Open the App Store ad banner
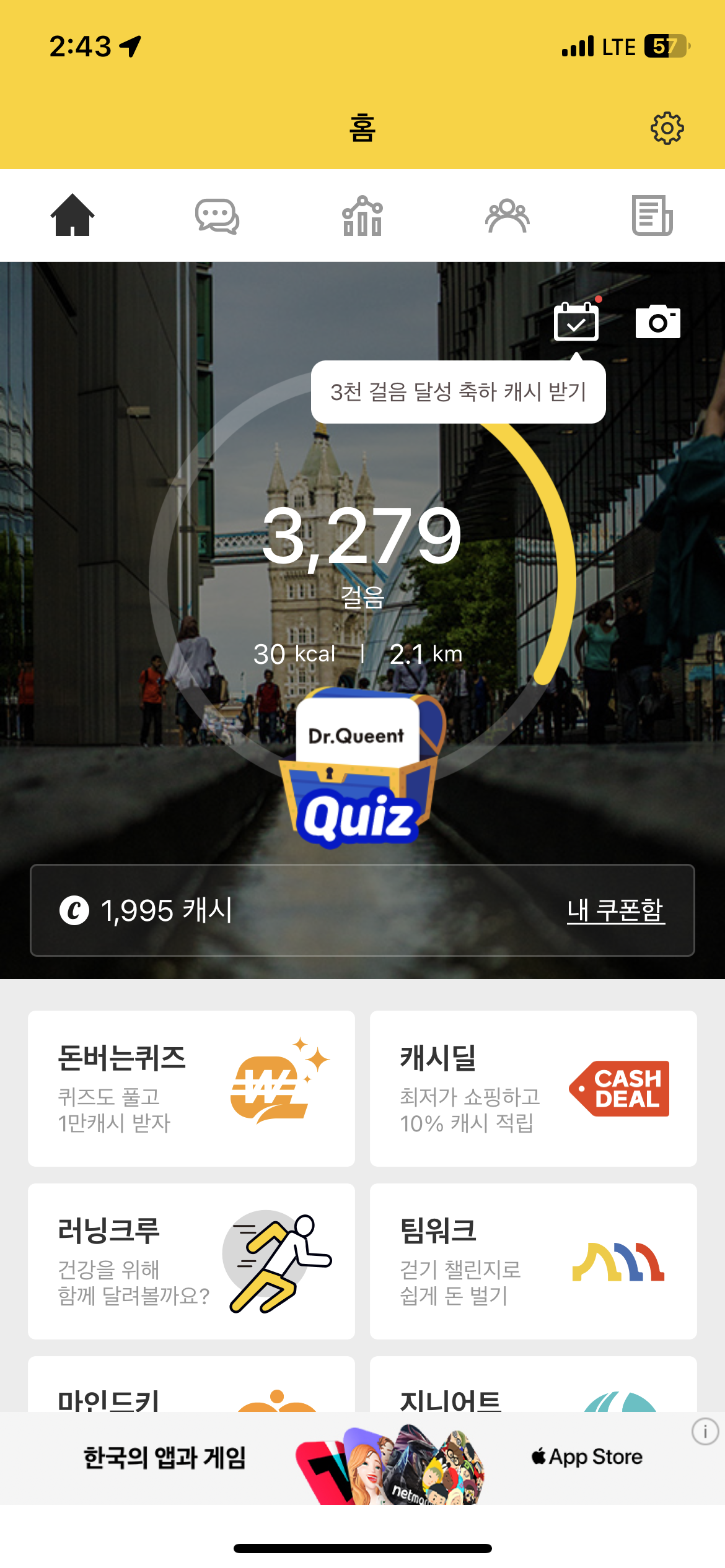Screen dimensions: 725x1568 pyautogui.click(x=362, y=1458)
